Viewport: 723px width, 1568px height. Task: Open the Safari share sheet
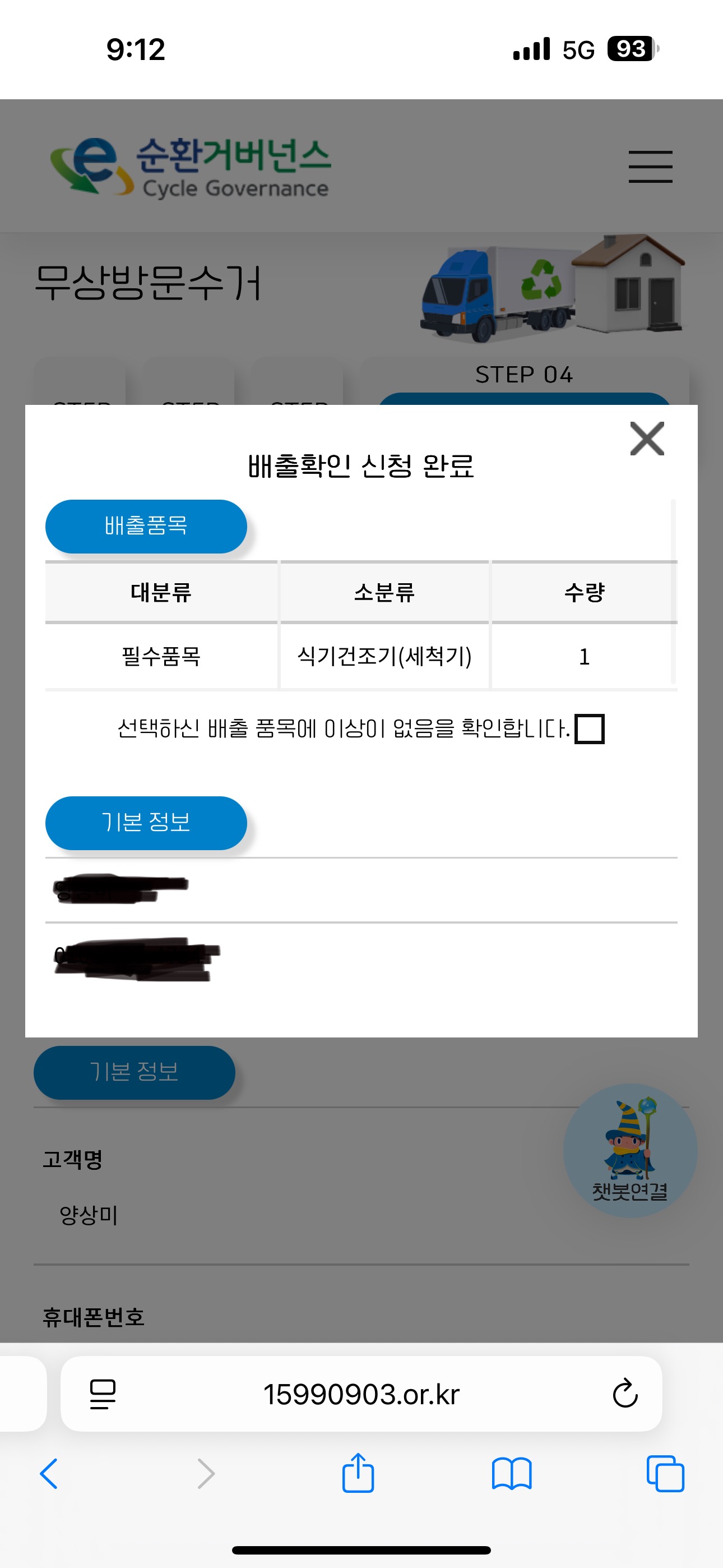(358, 1474)
